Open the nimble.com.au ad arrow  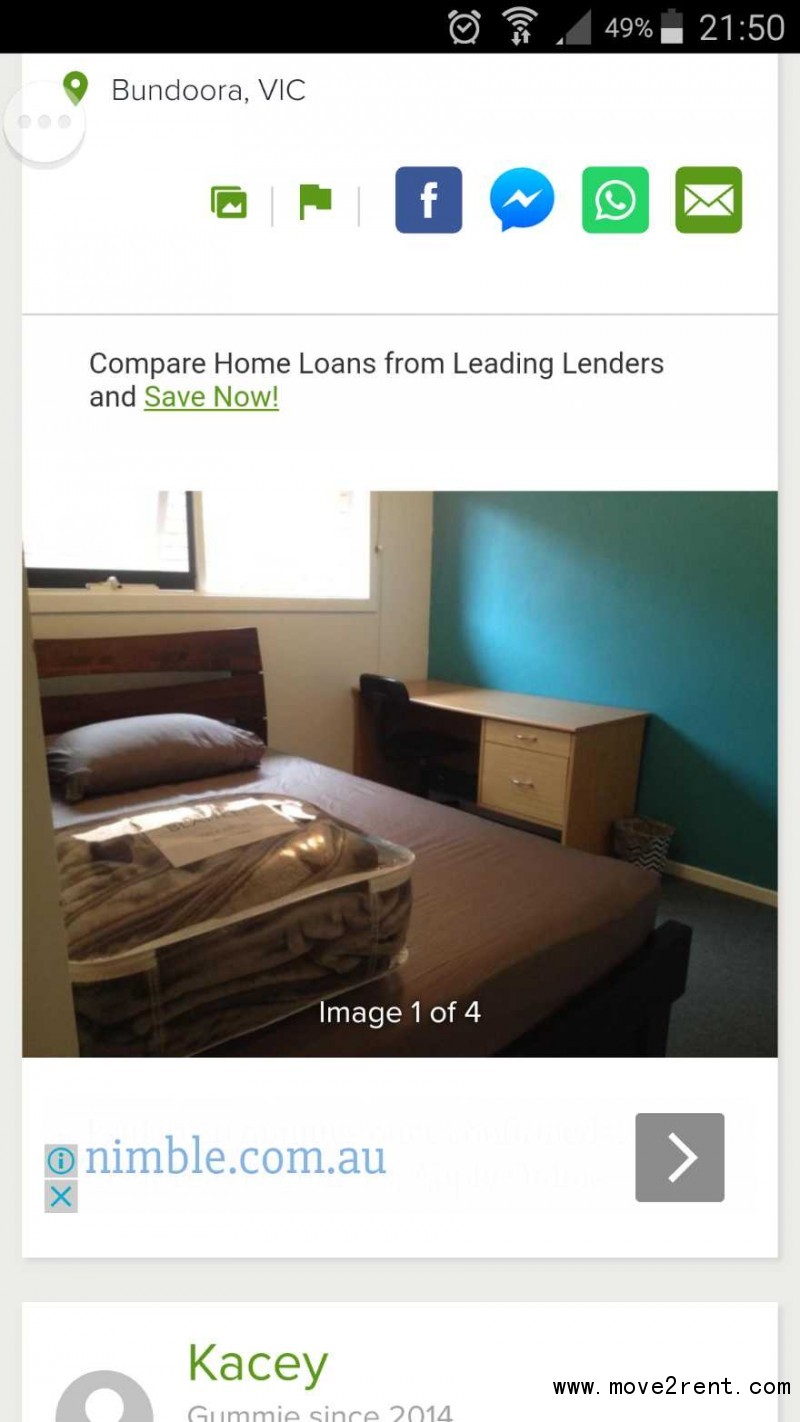click(679, 1157)
